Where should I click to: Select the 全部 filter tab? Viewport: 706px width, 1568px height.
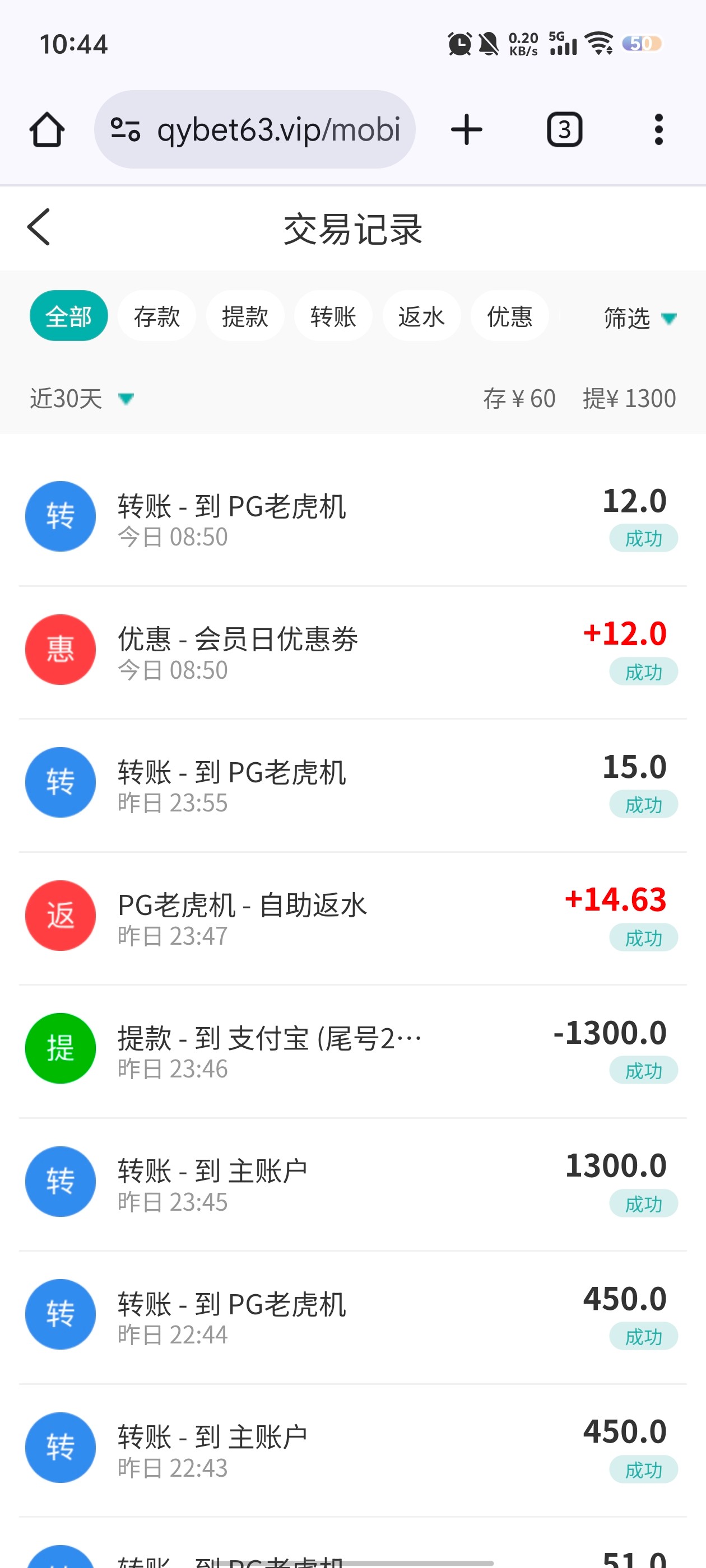tap(68, 316)
